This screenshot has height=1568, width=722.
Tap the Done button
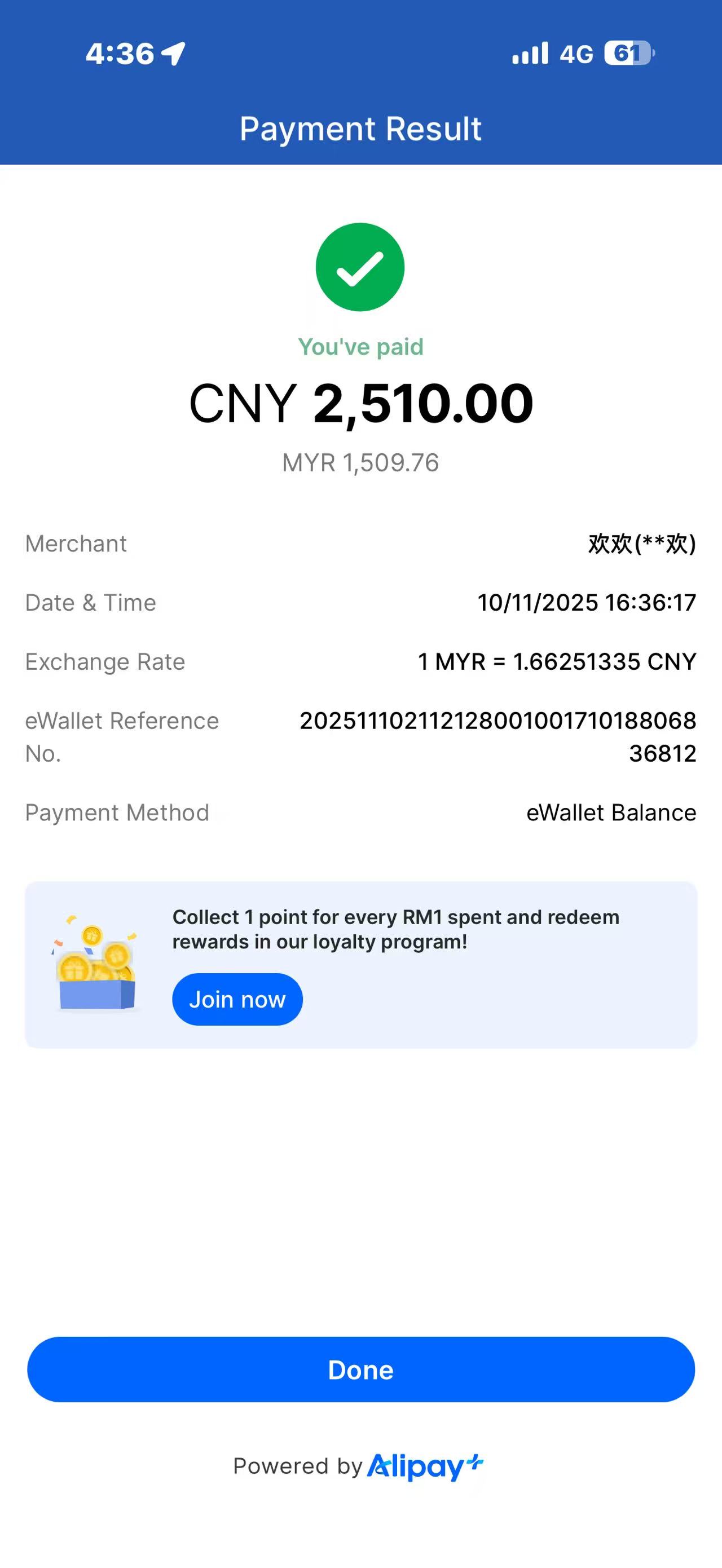(x=360, y=1370)
